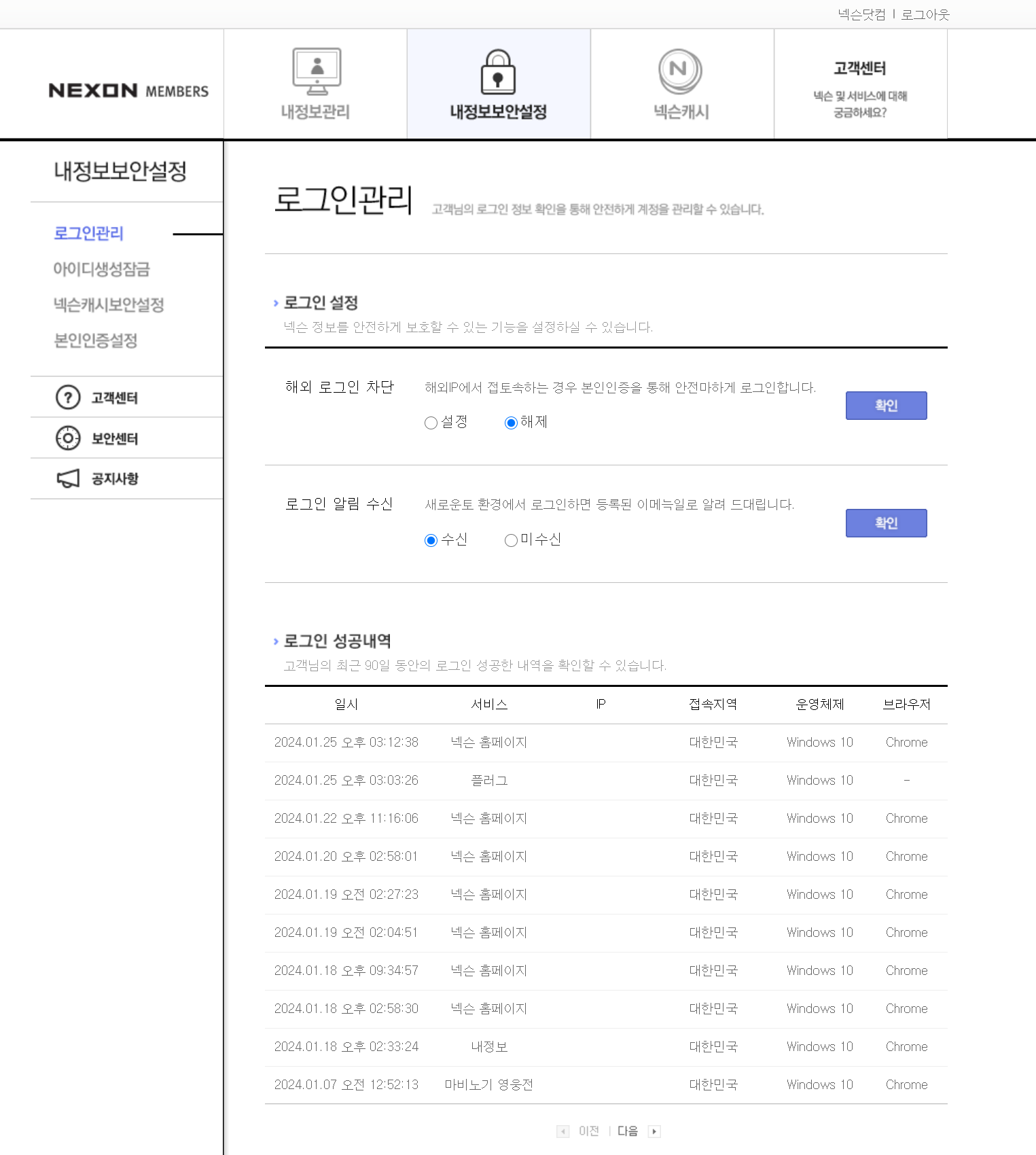This screenshot has height=1155, width=1036.
Task: Go to the 넥슨캐시 tab
Action: (681, 84)
